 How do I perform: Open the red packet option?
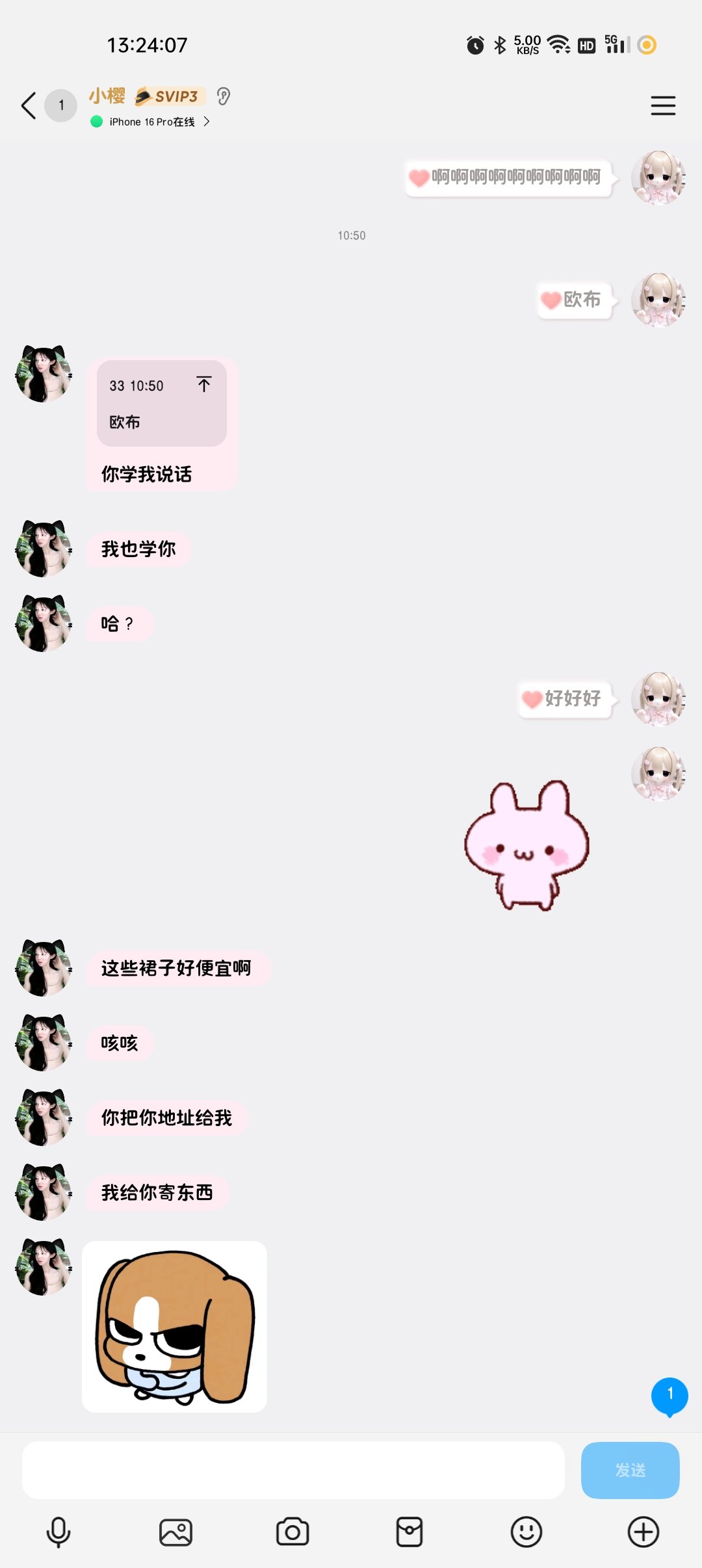409,1532
